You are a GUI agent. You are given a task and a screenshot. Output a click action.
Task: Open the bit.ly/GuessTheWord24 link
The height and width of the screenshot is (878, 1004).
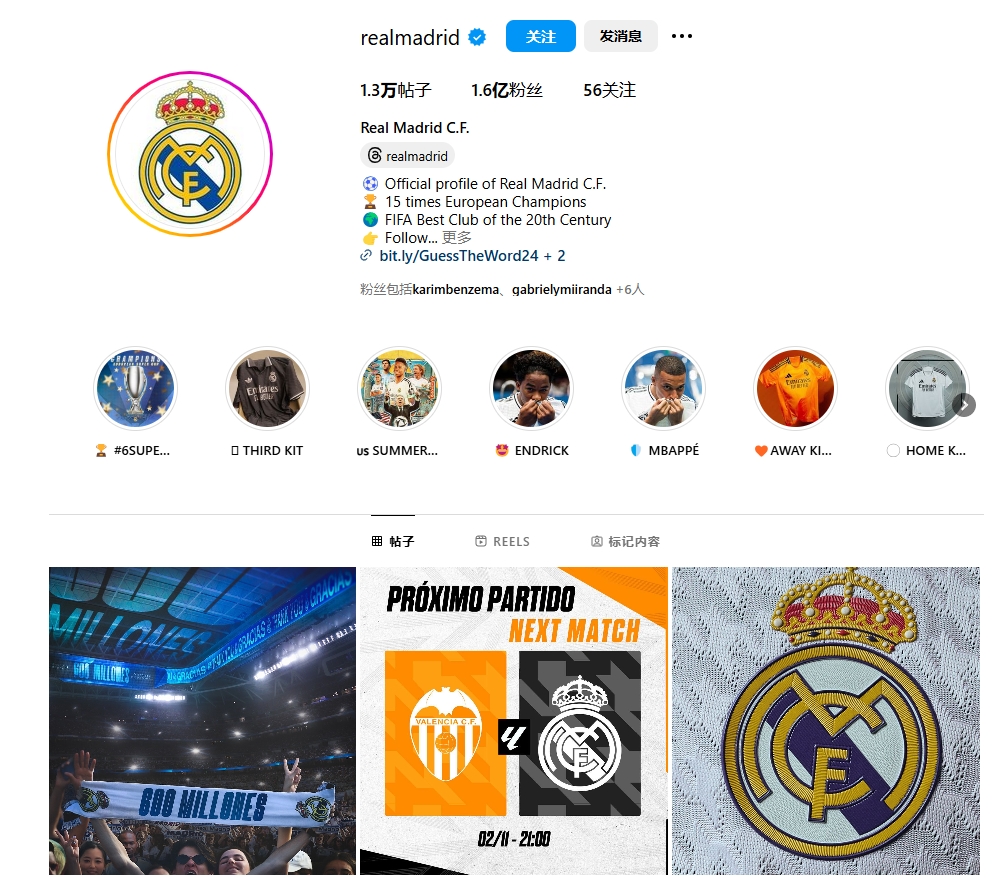pyautogui.click(x=459, y=256)
